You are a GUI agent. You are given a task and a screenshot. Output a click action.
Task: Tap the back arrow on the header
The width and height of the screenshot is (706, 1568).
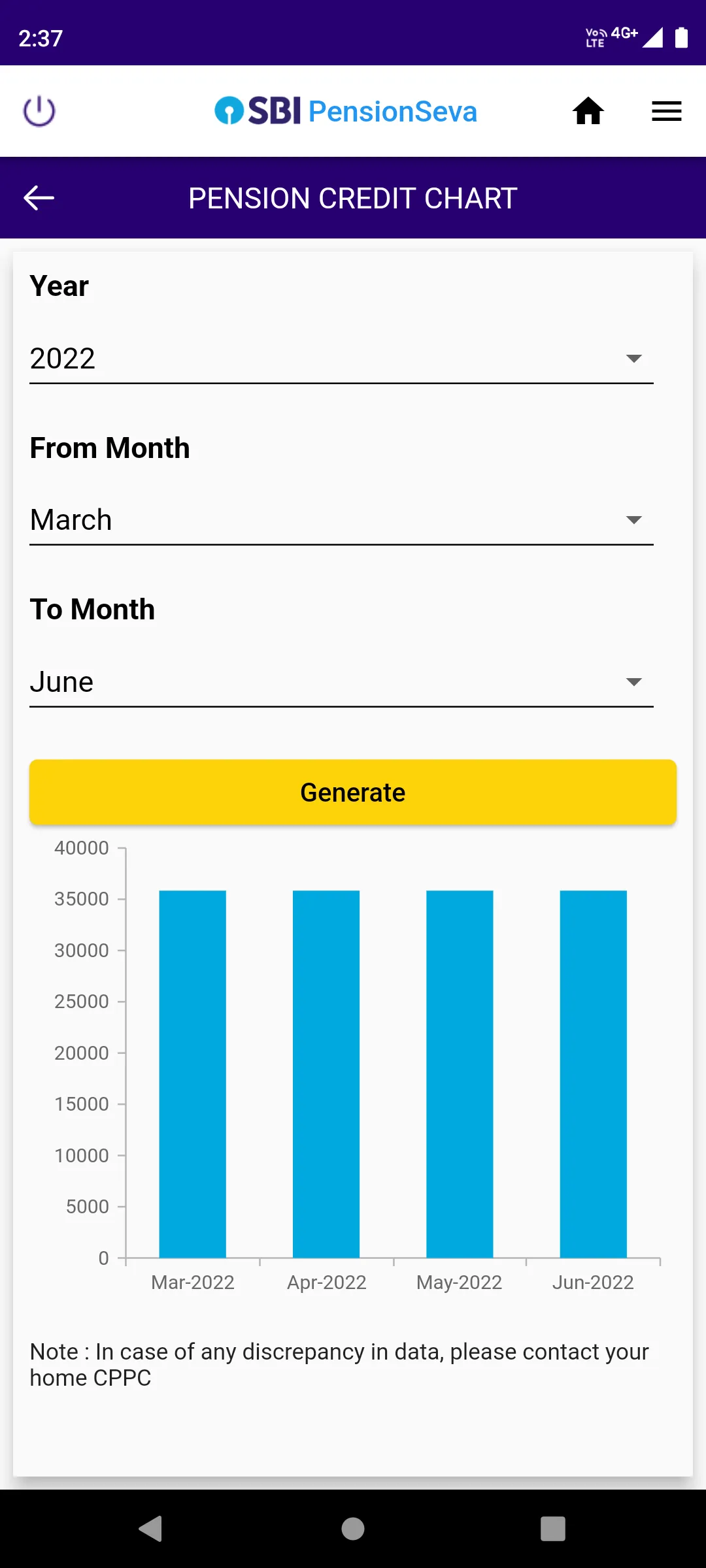[39, 198]
